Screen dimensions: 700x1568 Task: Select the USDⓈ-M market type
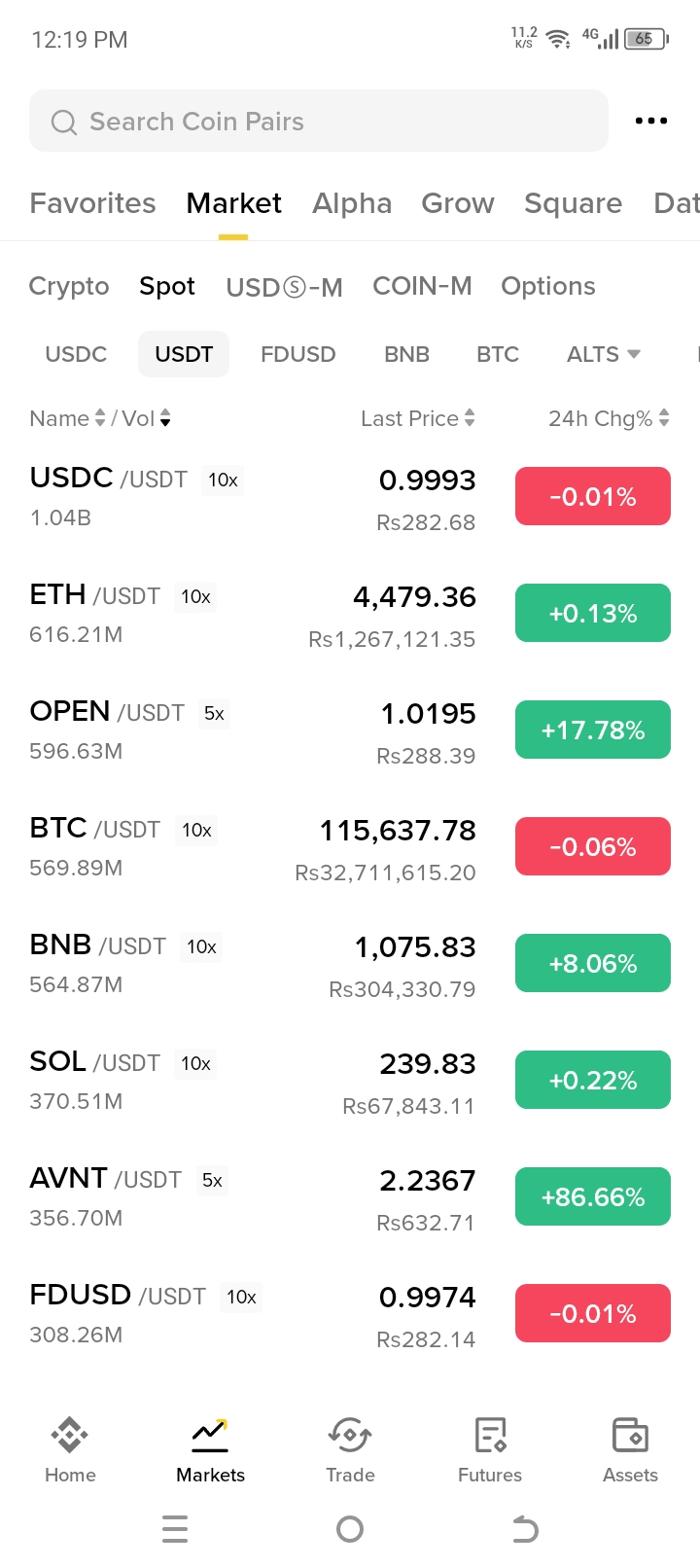(x=284, y=287)
